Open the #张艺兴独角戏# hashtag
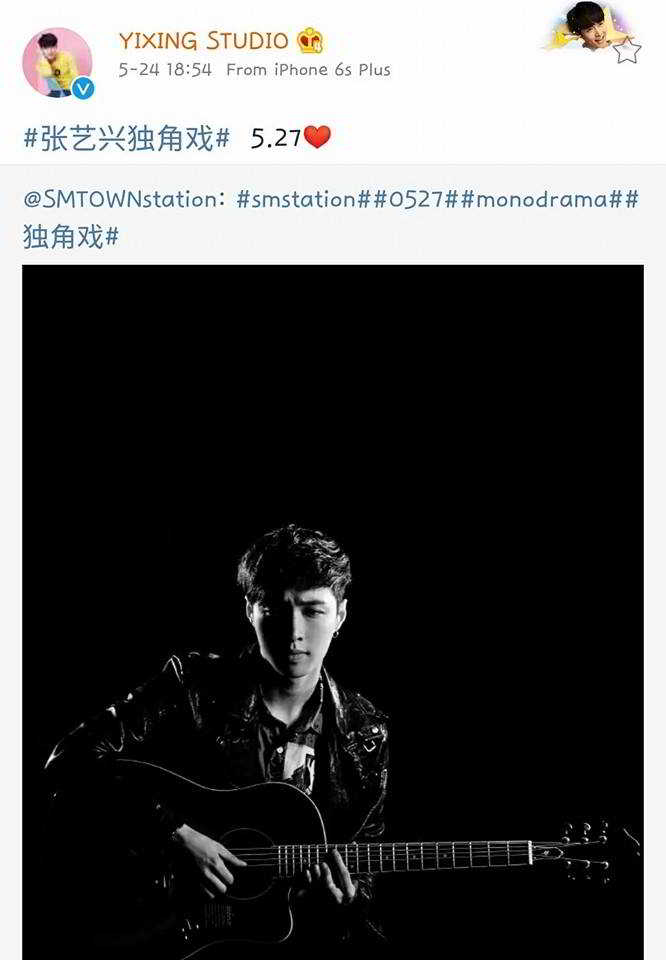This screenshot has width=666, height=960. click(127, 138)
